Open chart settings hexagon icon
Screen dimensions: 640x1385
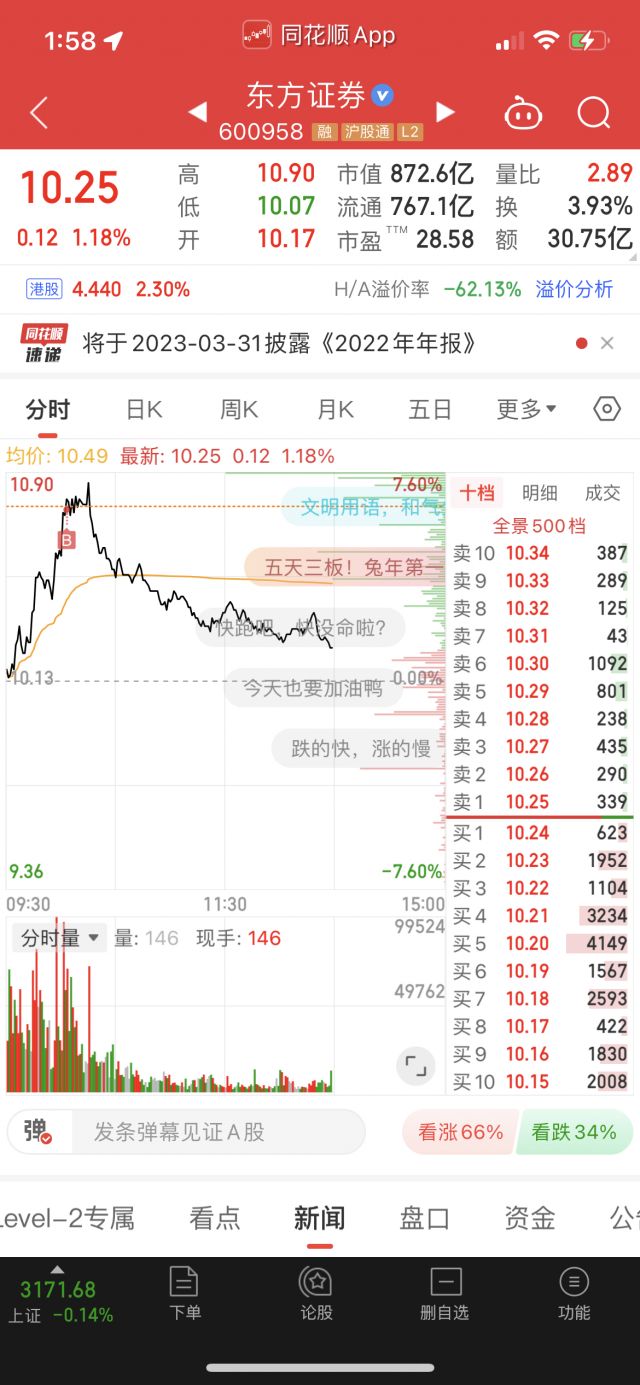(x=607, y=409)
